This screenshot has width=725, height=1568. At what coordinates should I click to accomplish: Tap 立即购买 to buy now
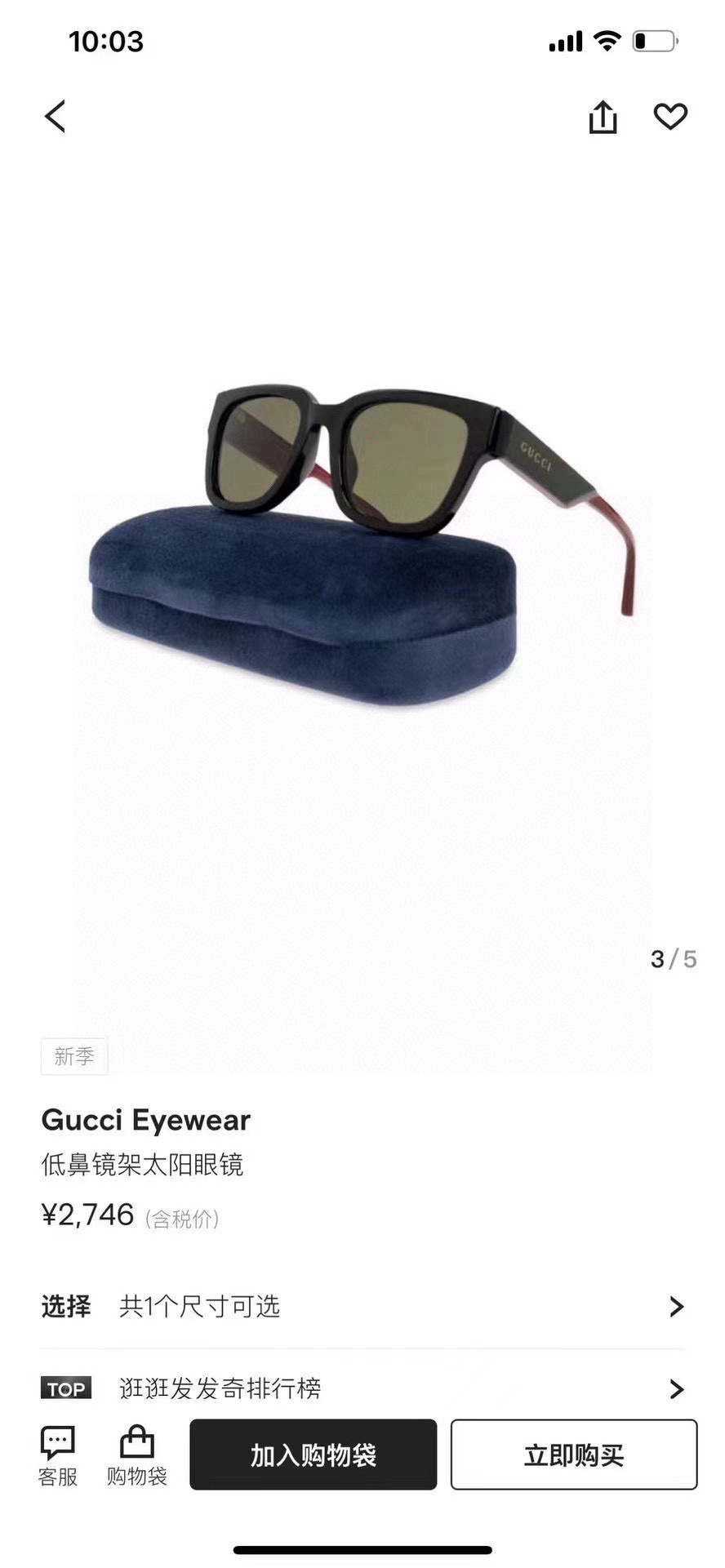click(x=573, y=1455)
